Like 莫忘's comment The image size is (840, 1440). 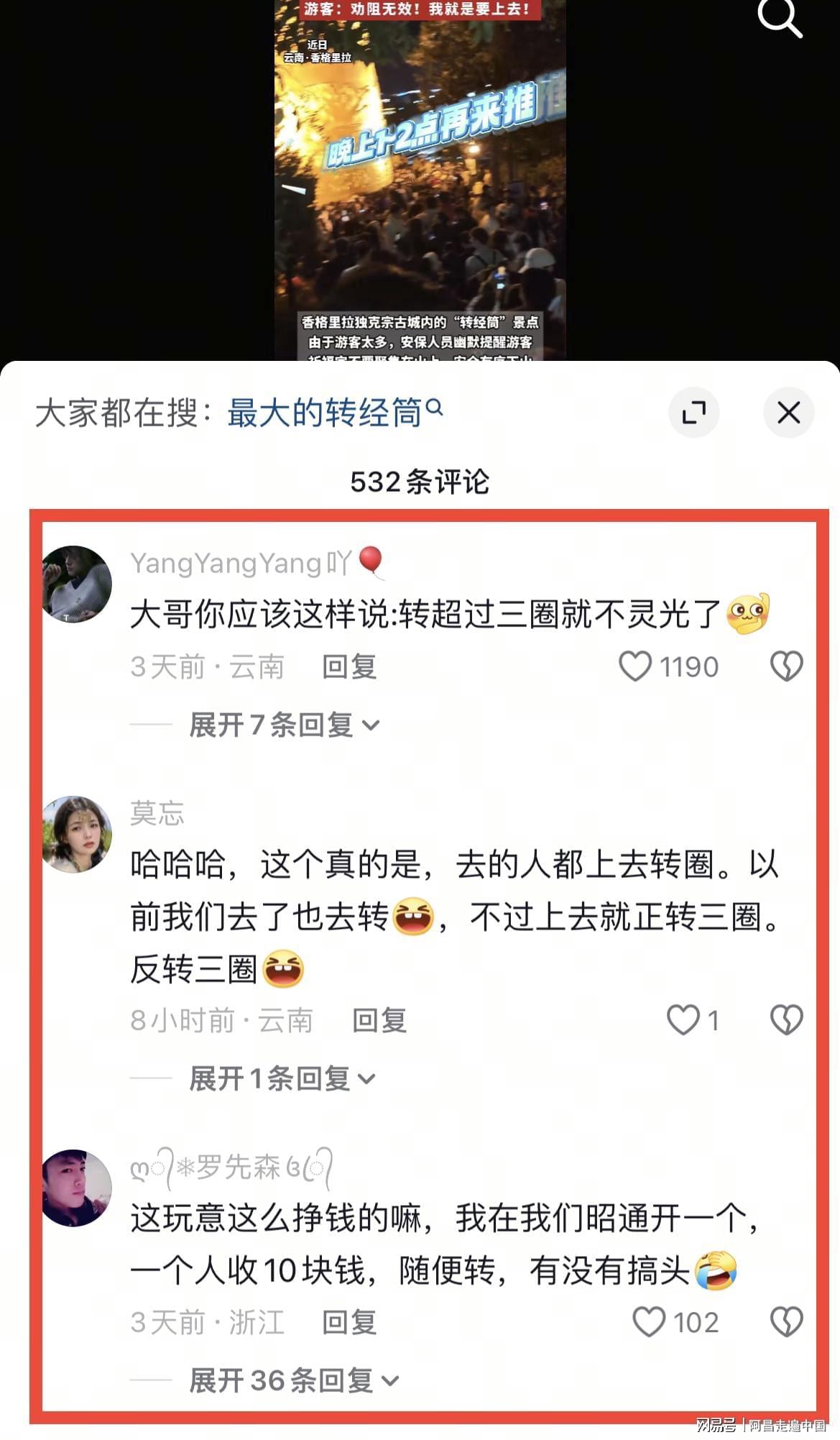click(x=683, y=1020)
